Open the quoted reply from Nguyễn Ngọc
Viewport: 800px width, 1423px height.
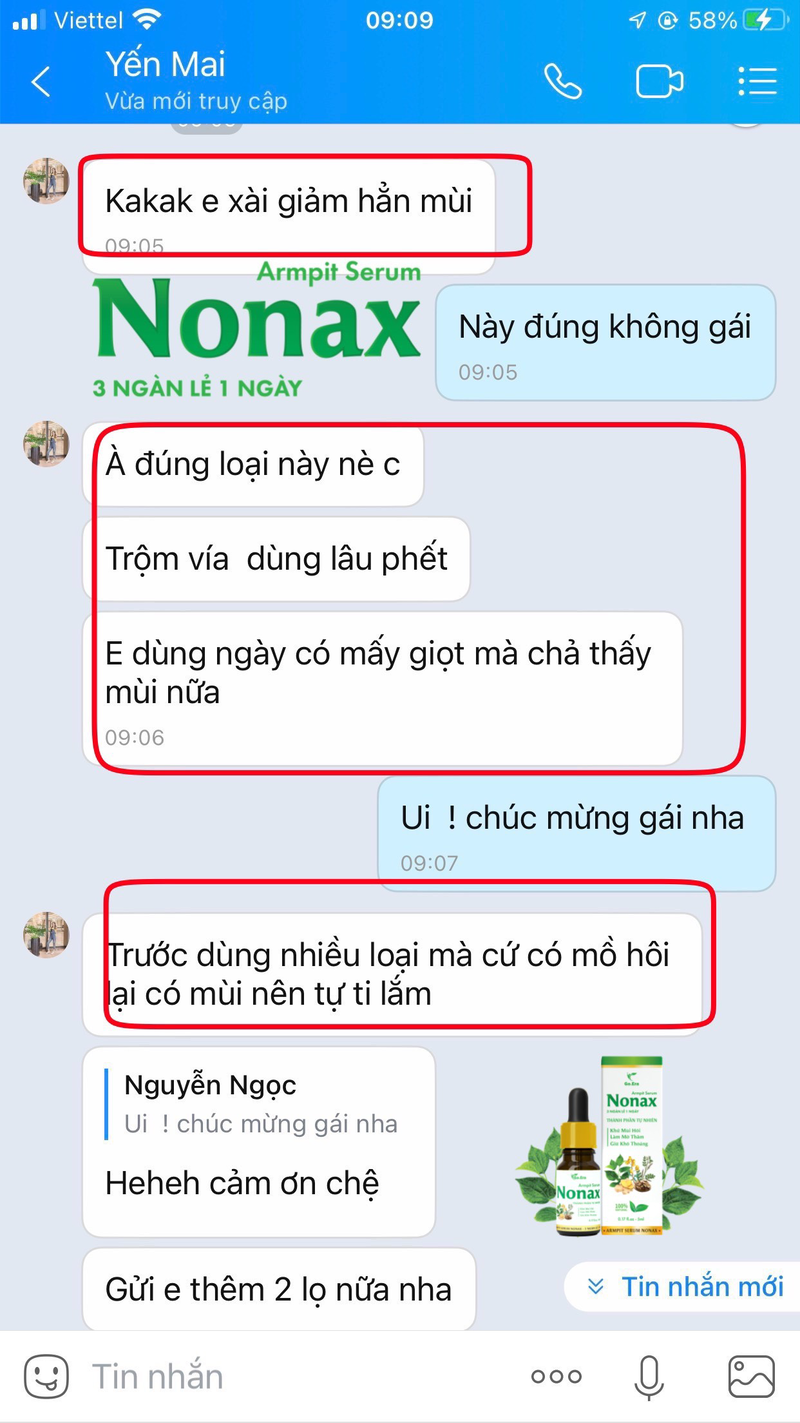coord(260,1104)
